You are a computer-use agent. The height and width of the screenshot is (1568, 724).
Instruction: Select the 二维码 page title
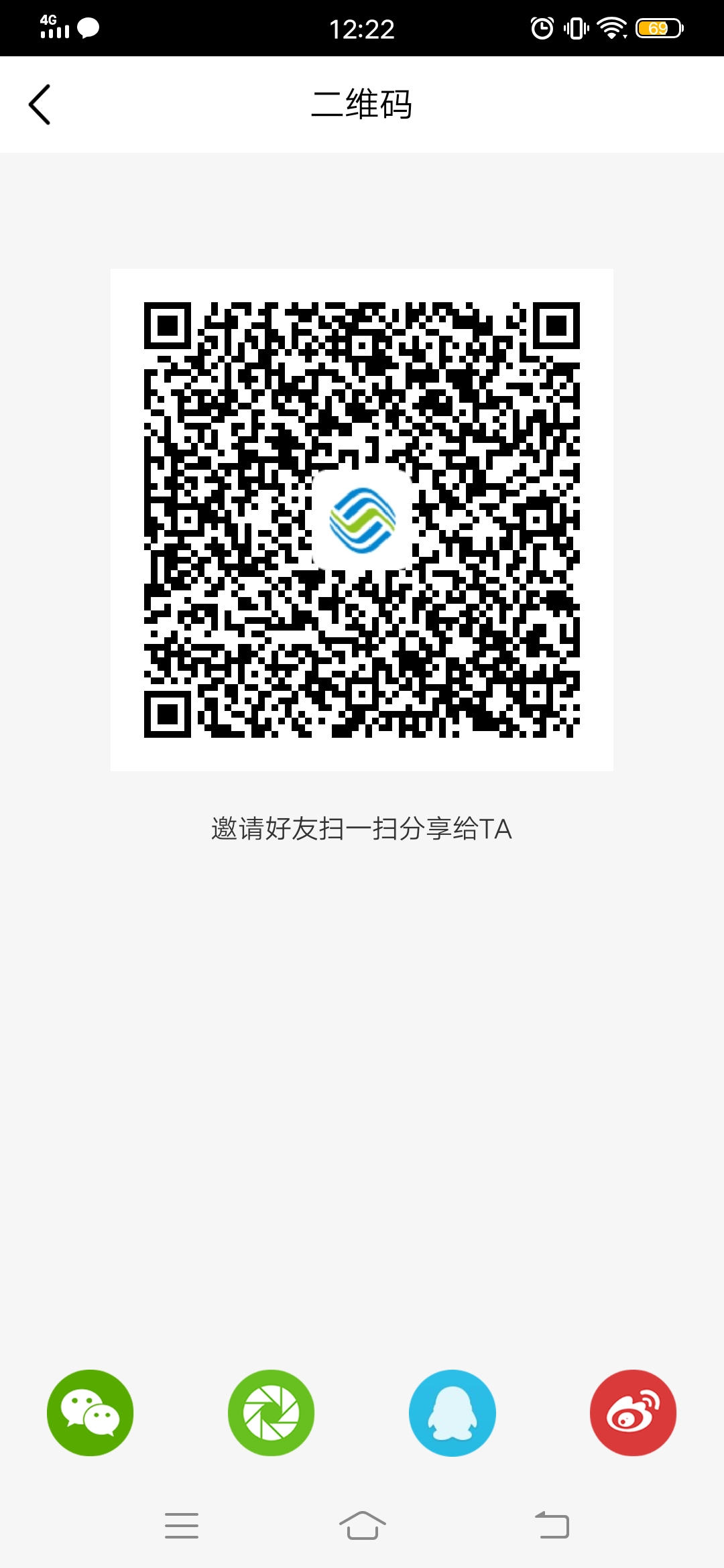pyautogui.click(x=362, y=104)
